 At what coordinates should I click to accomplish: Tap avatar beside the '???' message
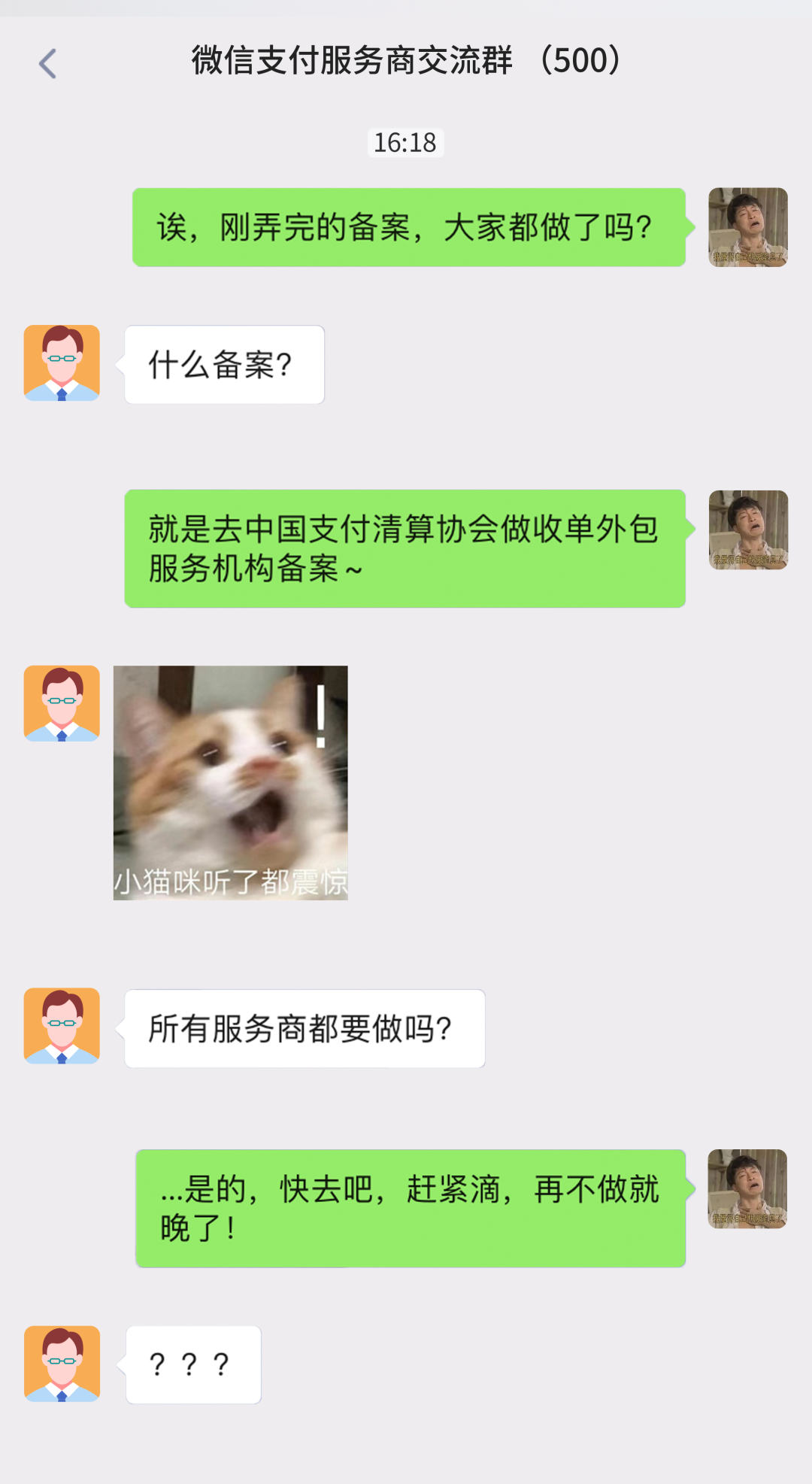pos(62,1364)
